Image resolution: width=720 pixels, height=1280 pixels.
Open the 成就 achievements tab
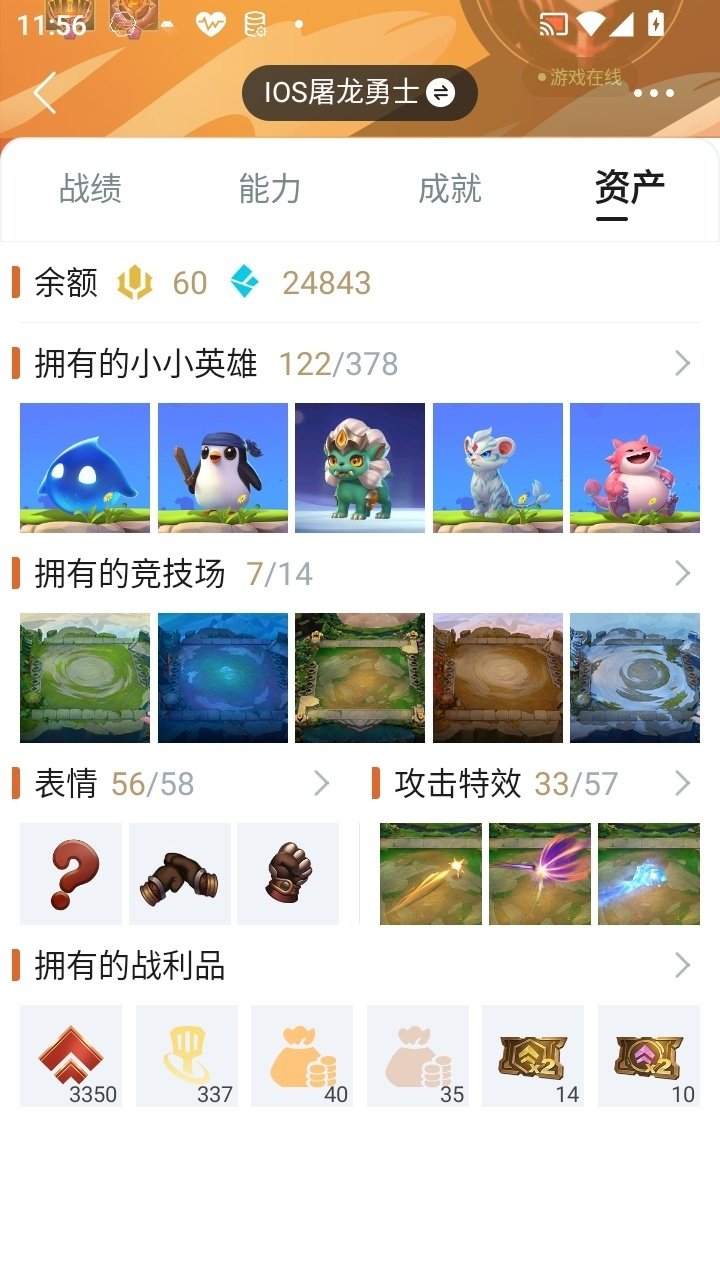(450, 188)
